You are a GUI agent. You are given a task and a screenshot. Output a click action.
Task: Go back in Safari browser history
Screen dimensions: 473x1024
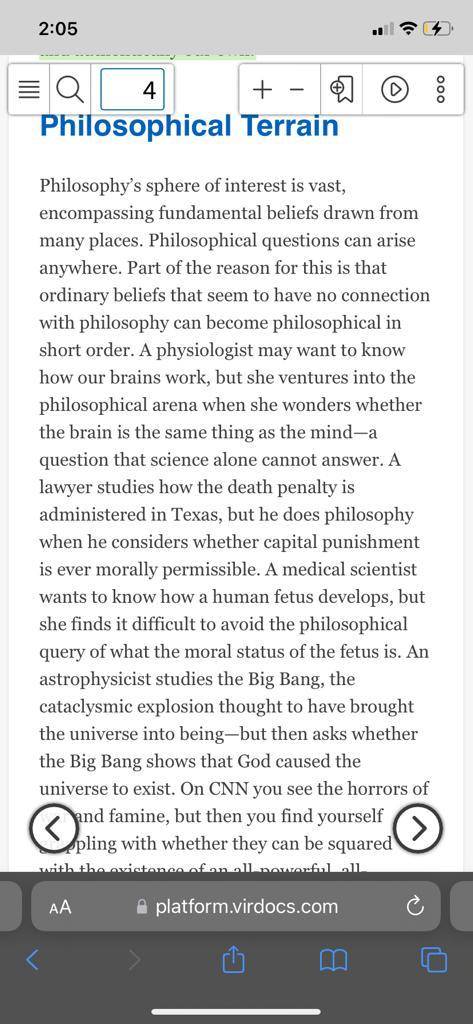(33, 959)
